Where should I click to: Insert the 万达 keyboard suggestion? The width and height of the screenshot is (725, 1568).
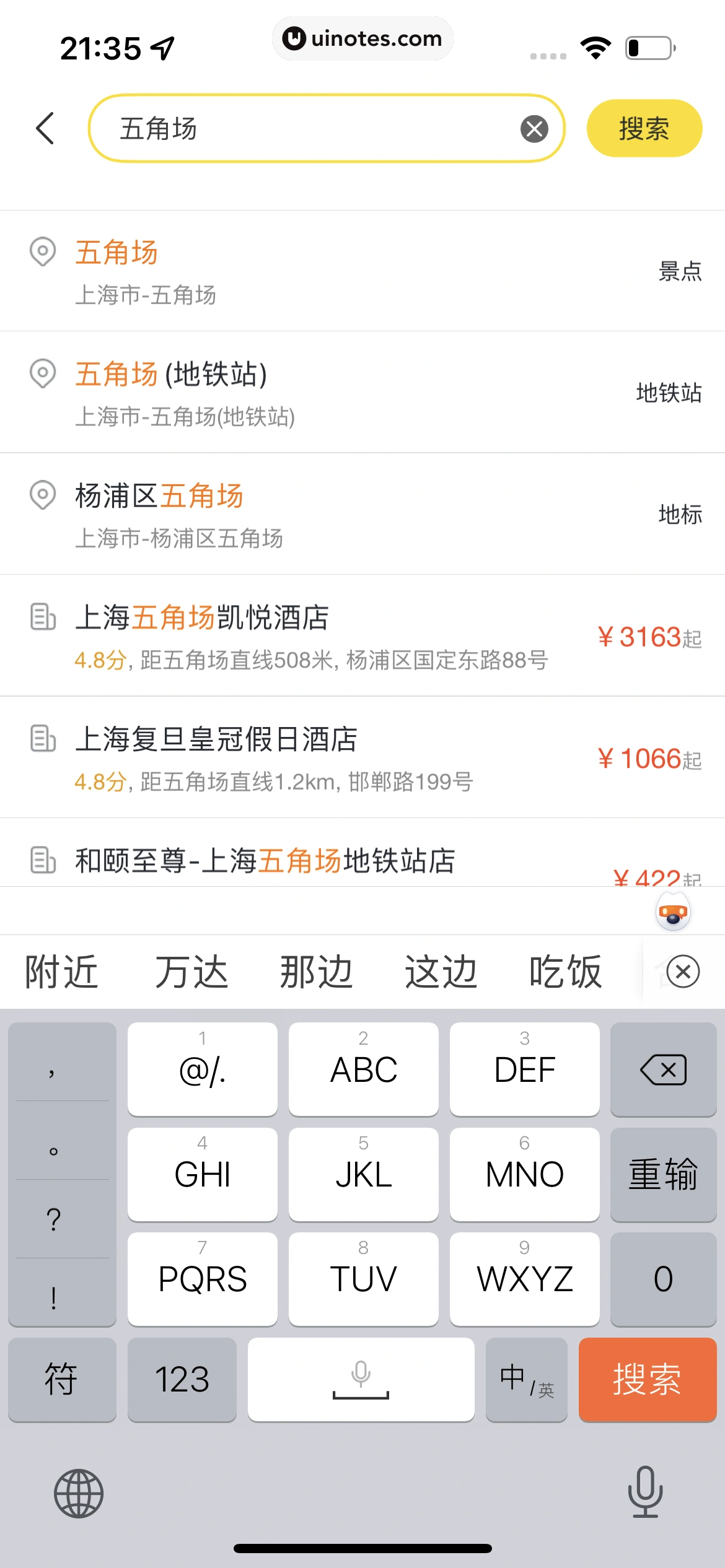[191, 972]
